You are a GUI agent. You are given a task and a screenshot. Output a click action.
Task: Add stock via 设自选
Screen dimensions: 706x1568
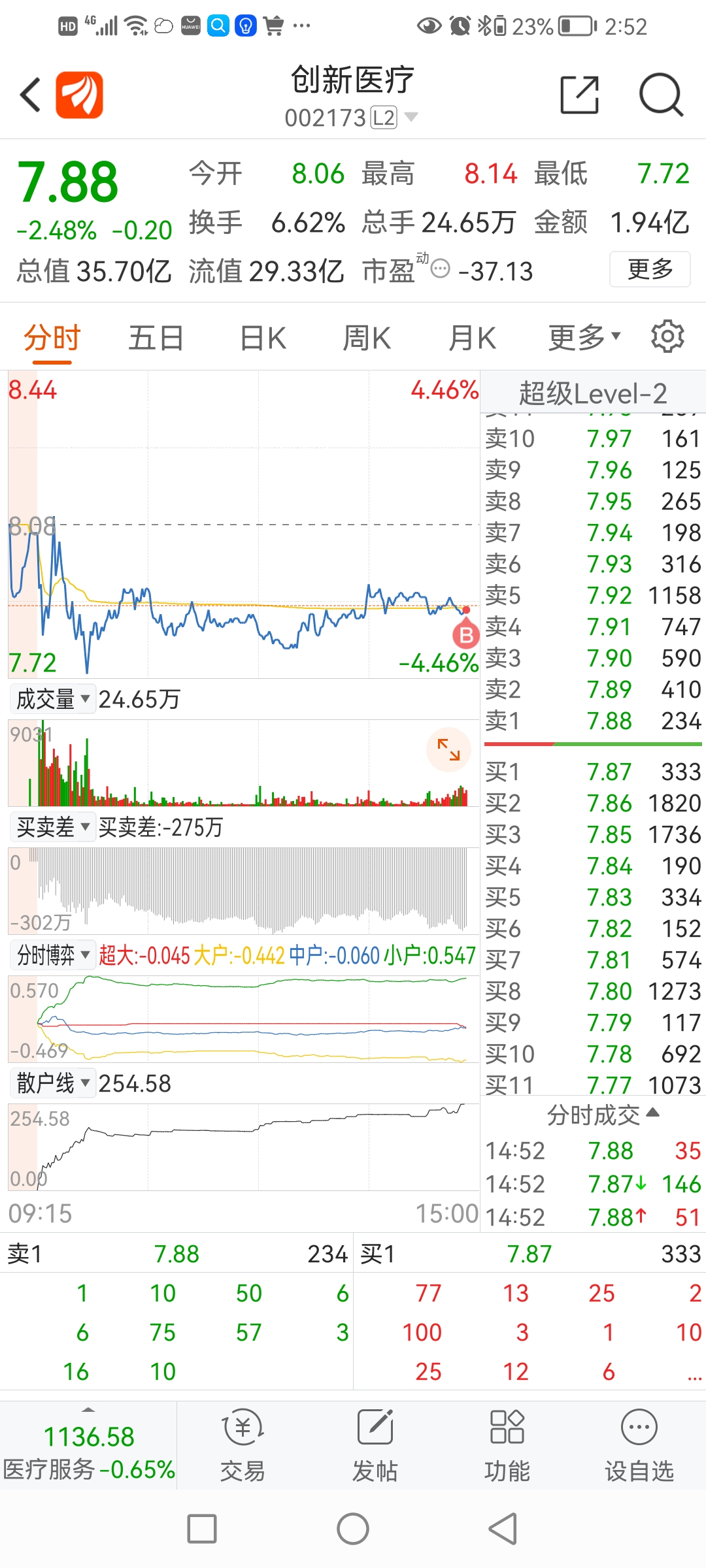639,1446
